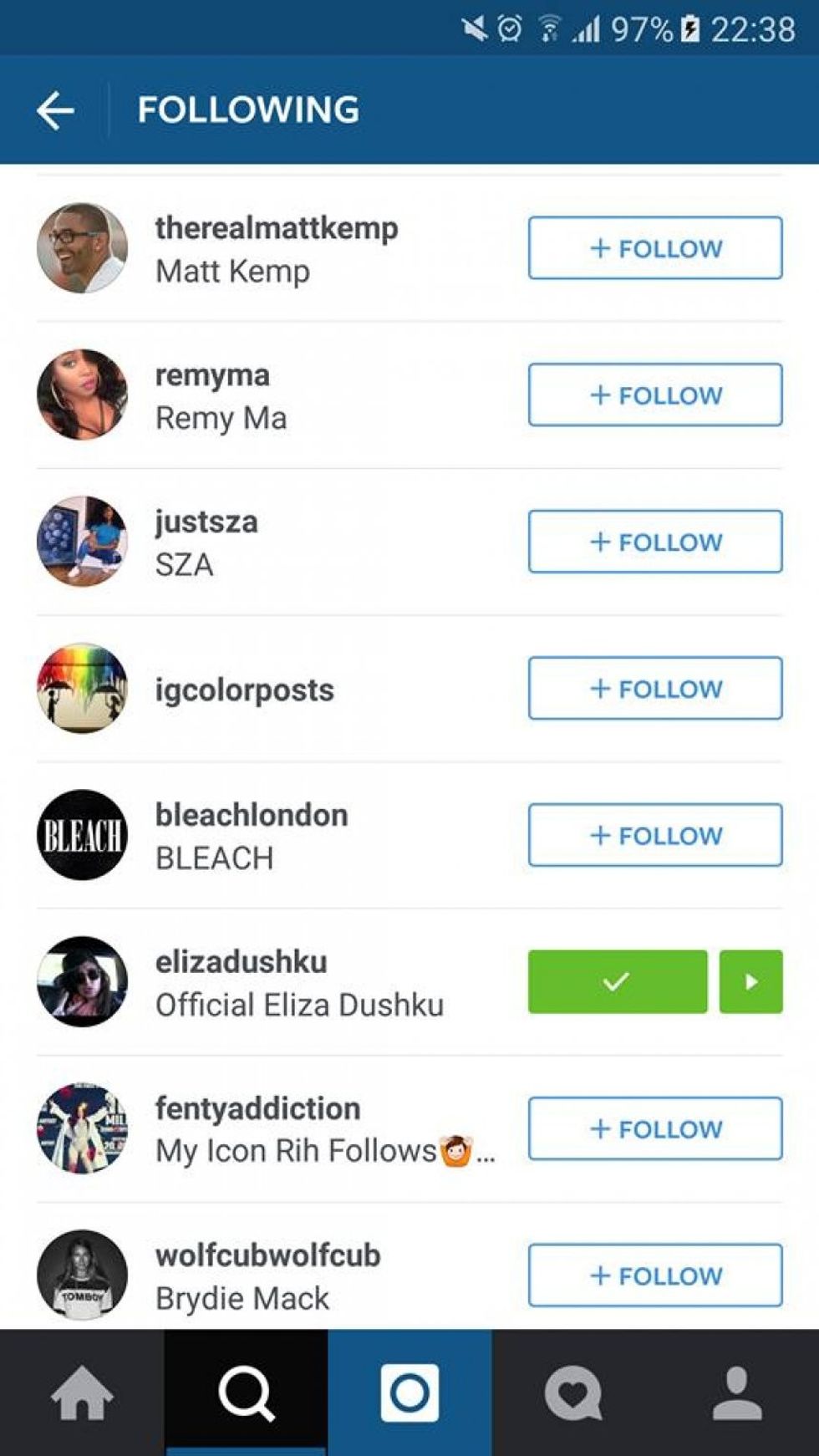Open the Activity heart tab
819x1456 pixels.
click(x=573, y=1392)
